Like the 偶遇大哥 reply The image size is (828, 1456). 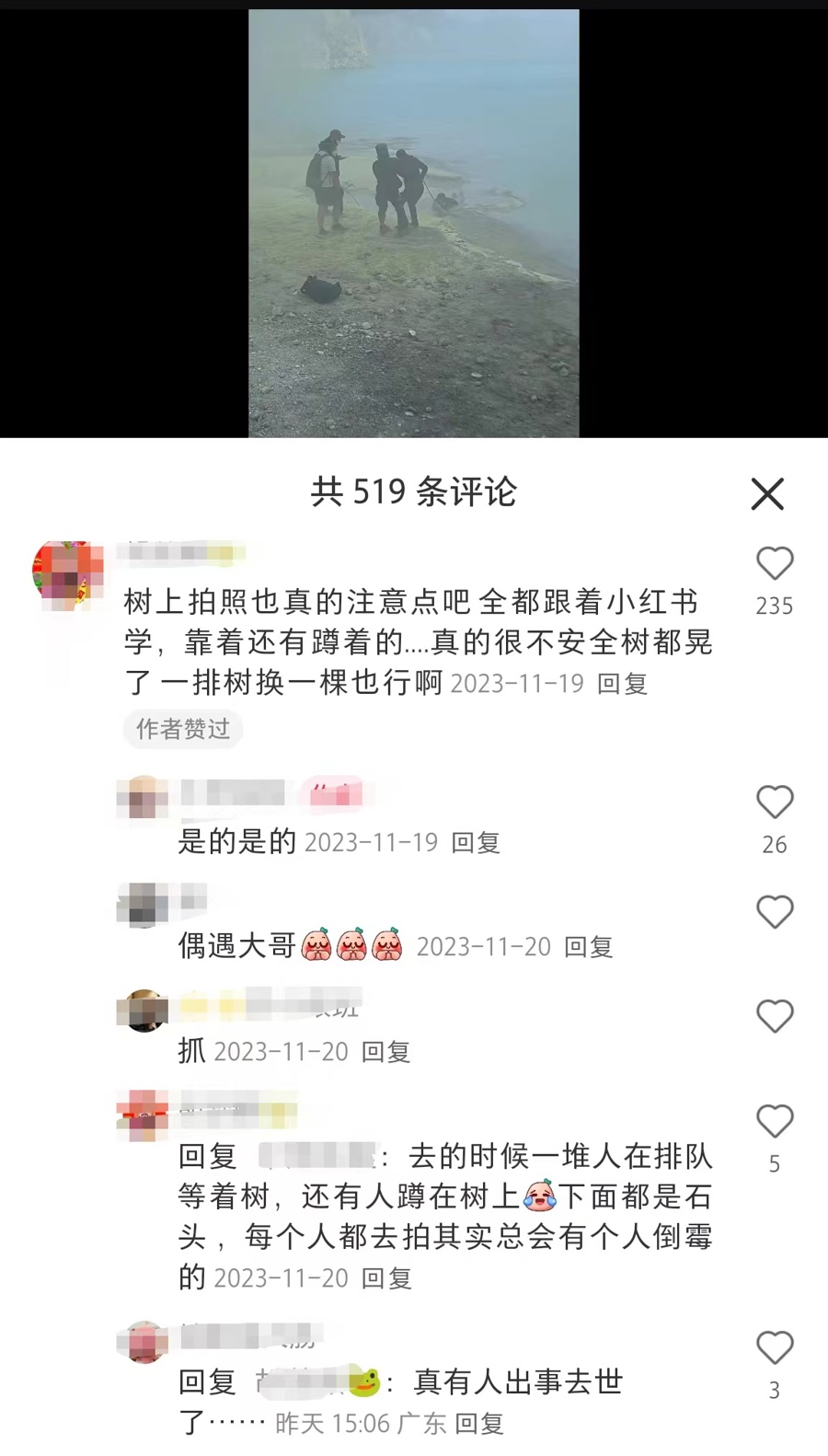click(x=775, y=913)
